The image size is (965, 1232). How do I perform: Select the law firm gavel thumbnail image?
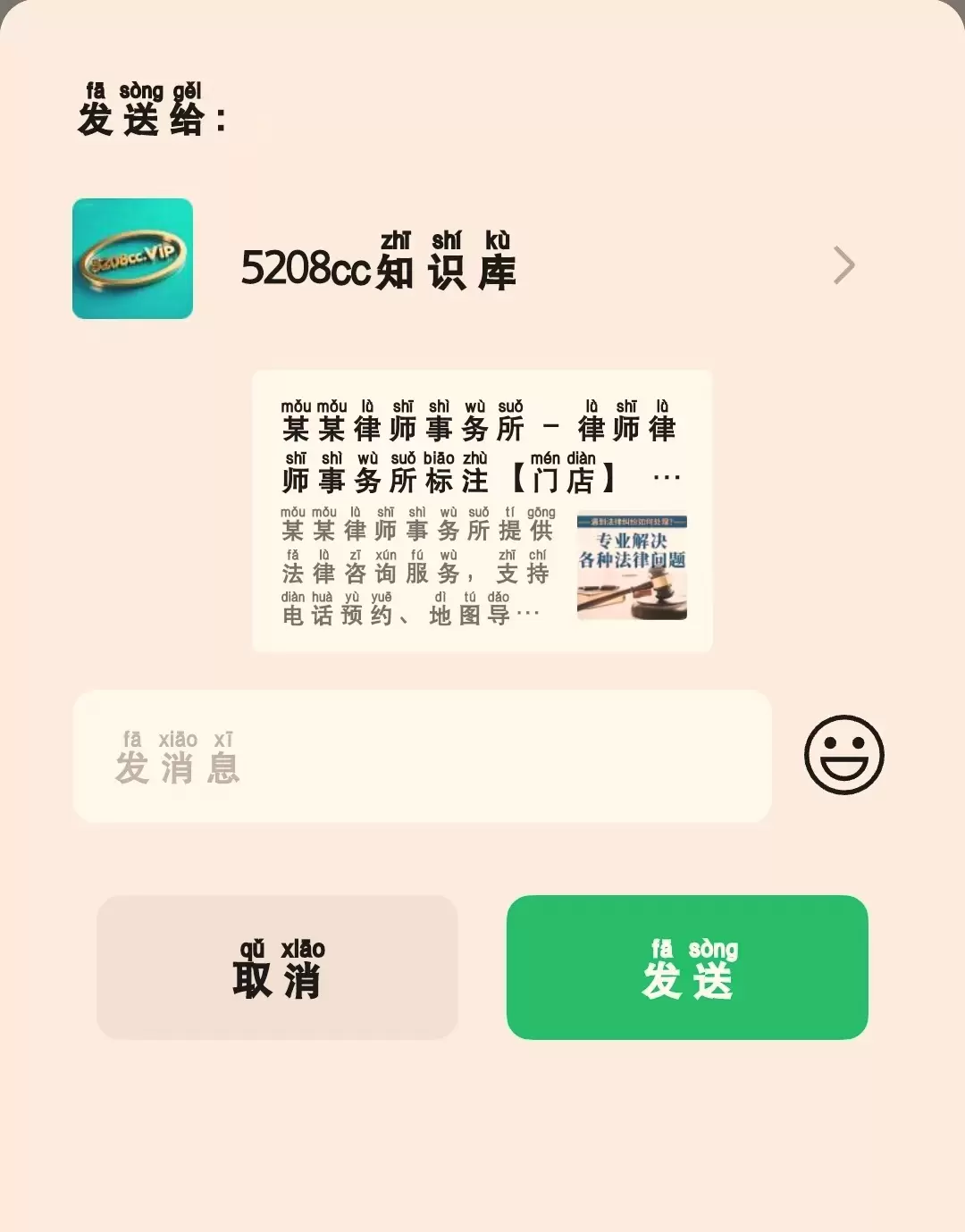[632, 565]
